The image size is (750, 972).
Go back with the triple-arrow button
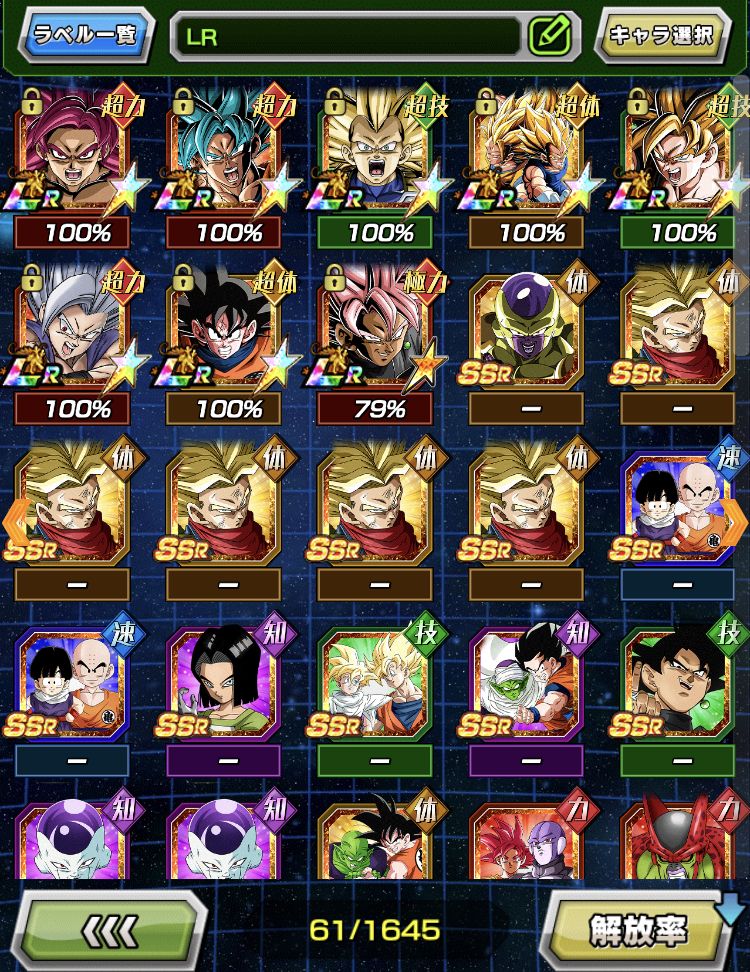115,930
